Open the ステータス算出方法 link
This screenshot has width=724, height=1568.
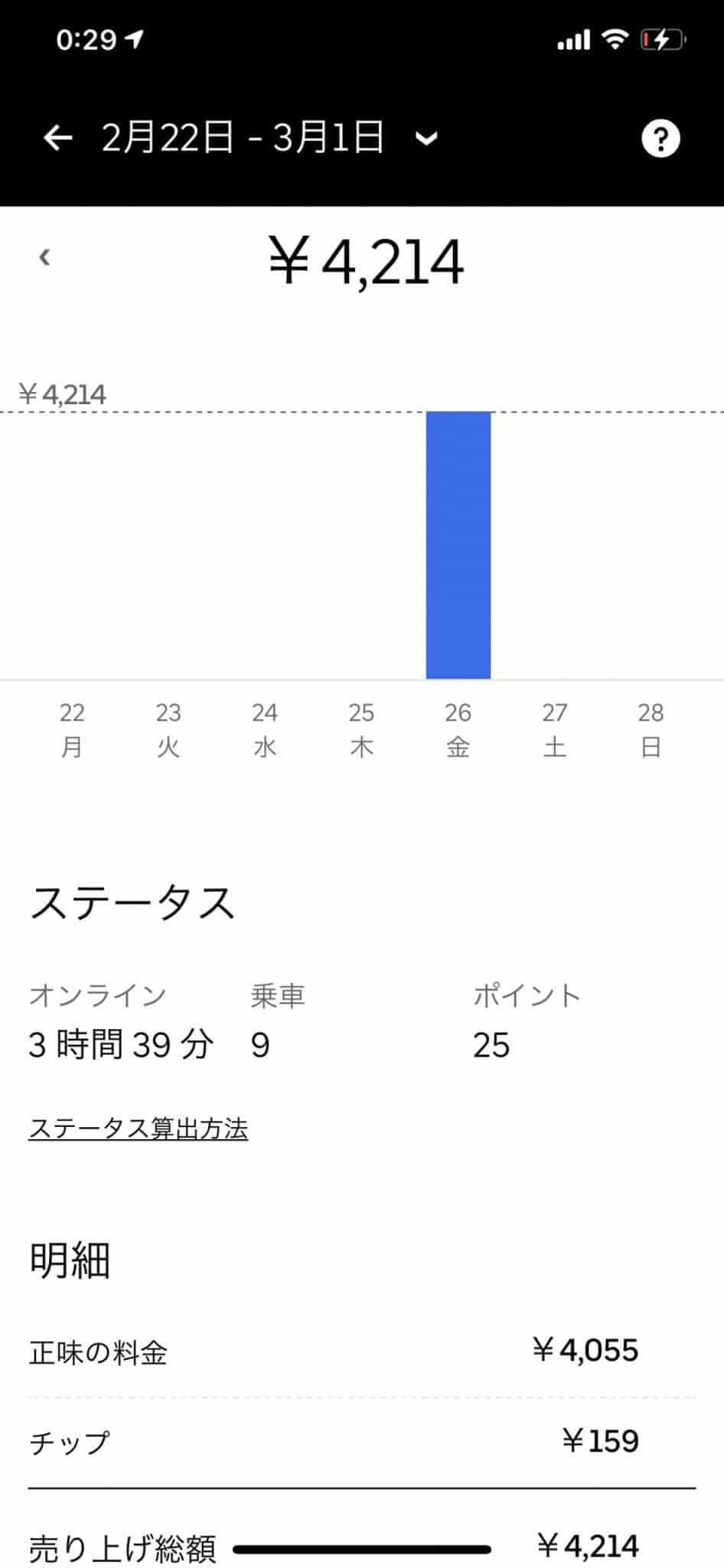tap(139, 1129)
